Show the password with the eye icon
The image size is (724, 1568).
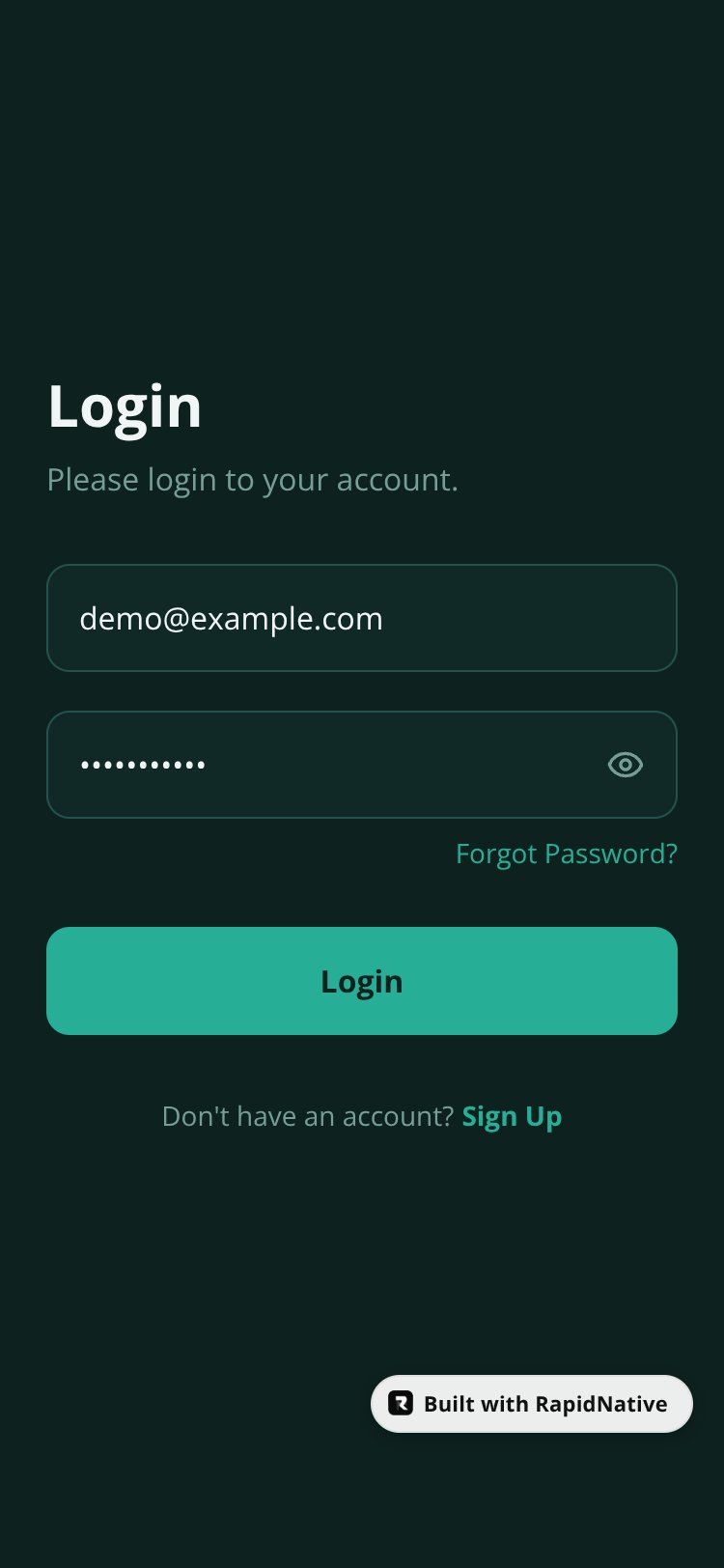pos(626,765)
